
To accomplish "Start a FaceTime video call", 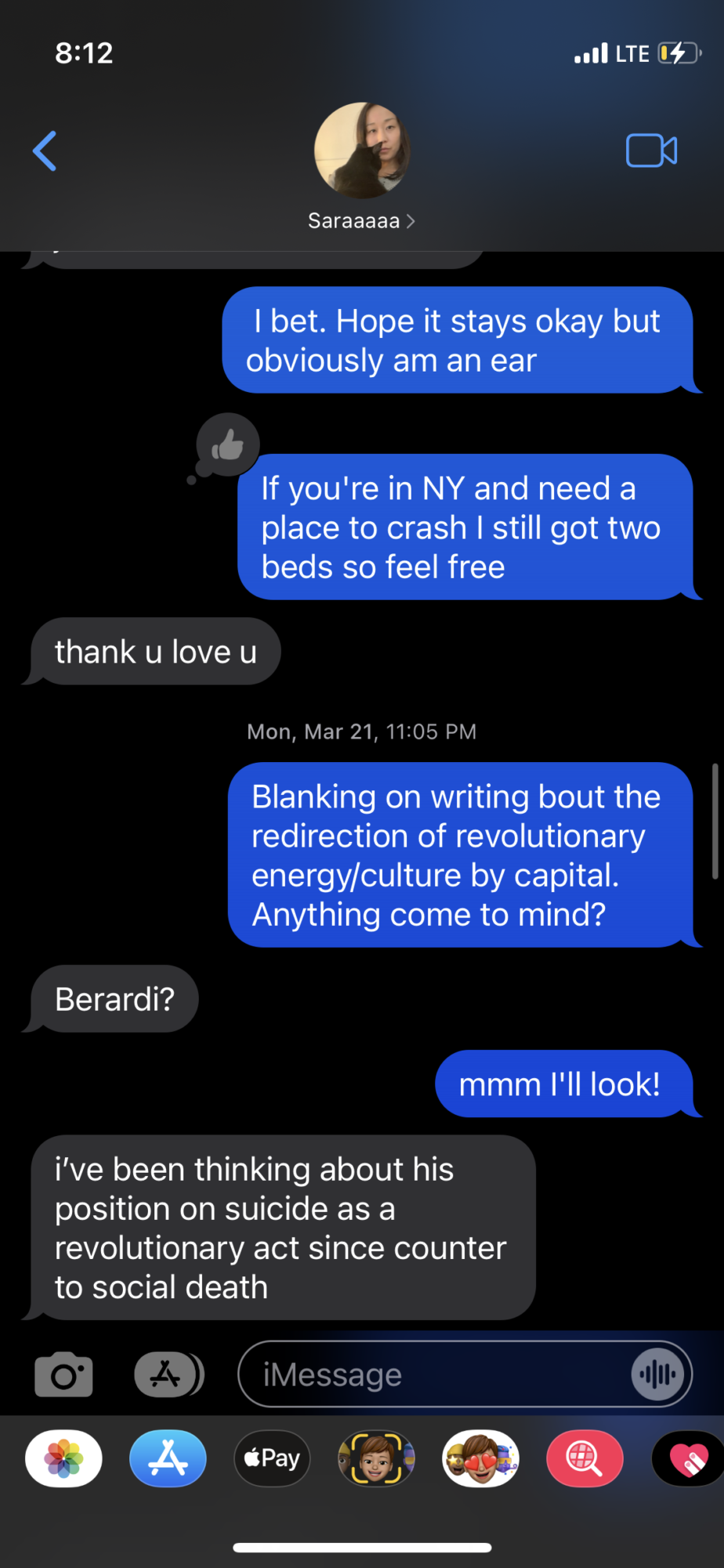I will [651, 151].
